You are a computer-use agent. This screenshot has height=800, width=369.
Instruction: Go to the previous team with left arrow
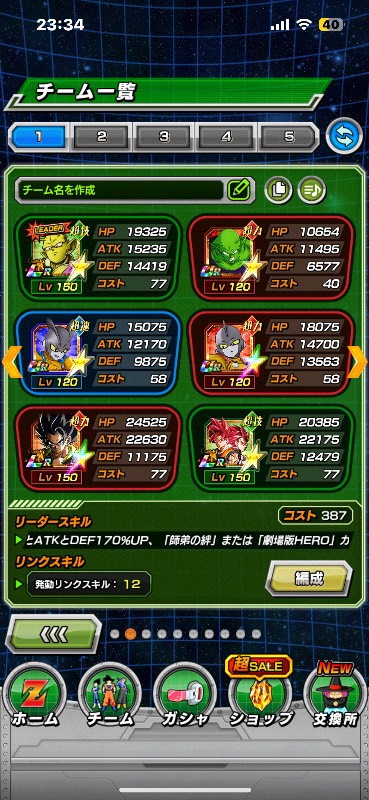point(12,361)
